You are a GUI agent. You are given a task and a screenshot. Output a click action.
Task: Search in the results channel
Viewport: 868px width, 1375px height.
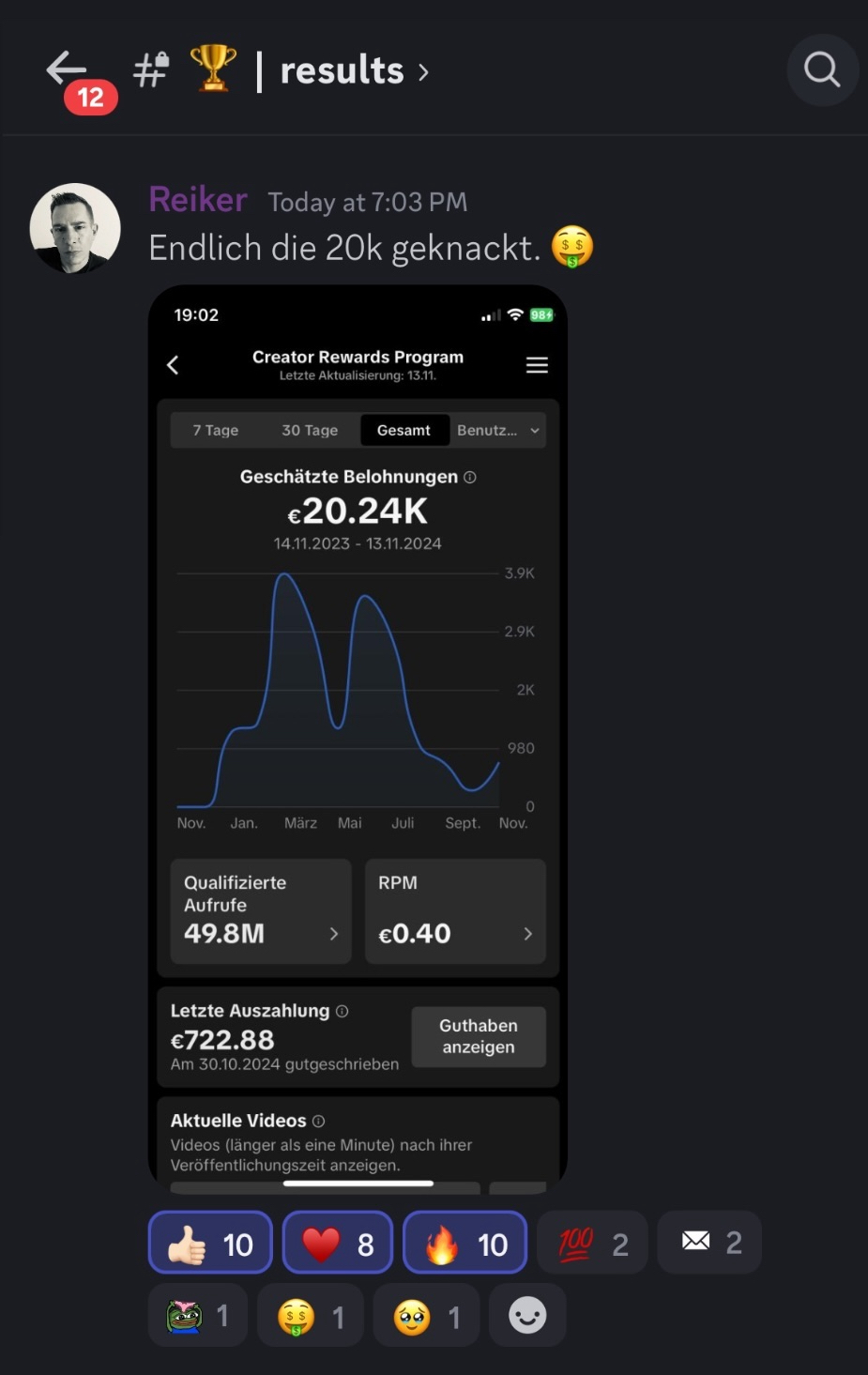coord(822,69)
